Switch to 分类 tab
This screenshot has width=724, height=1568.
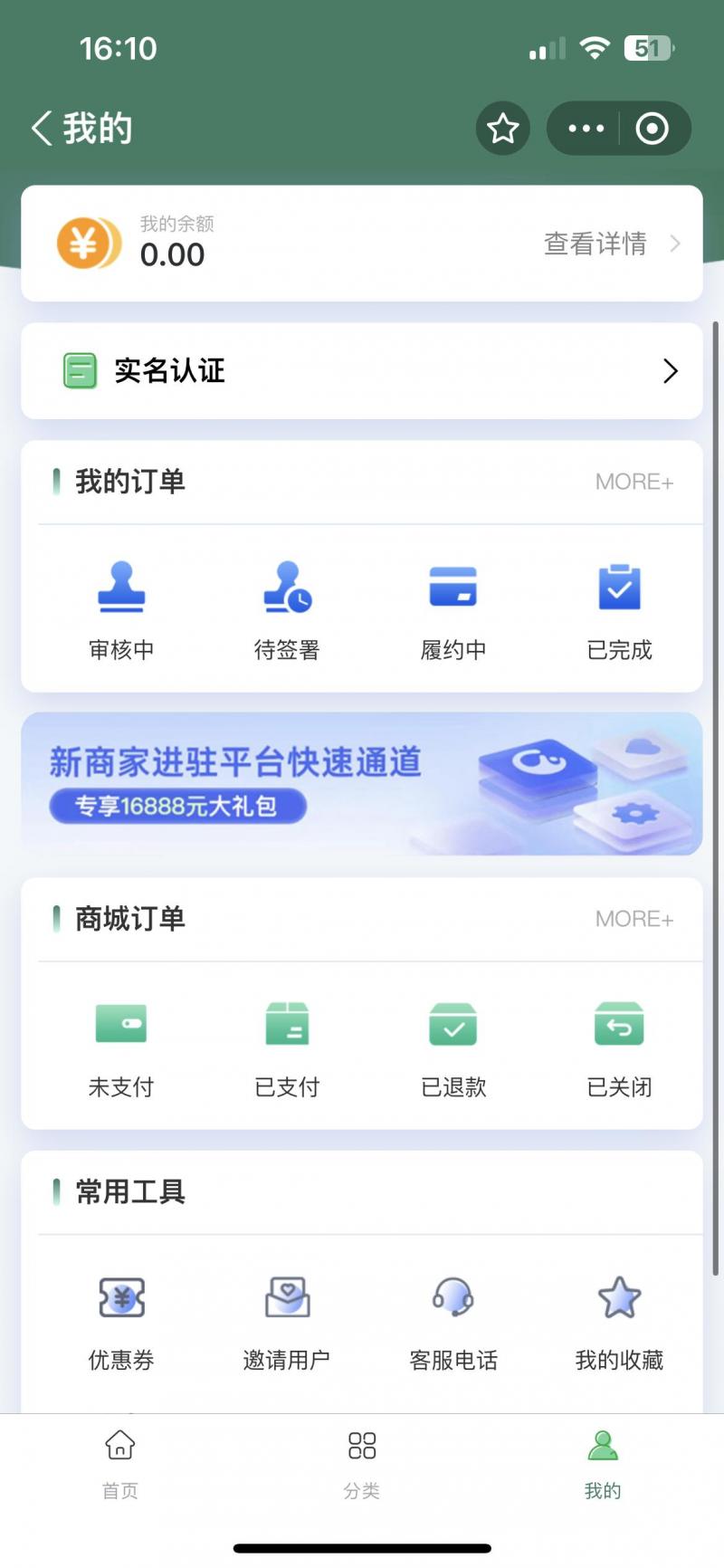[362, 1464]
